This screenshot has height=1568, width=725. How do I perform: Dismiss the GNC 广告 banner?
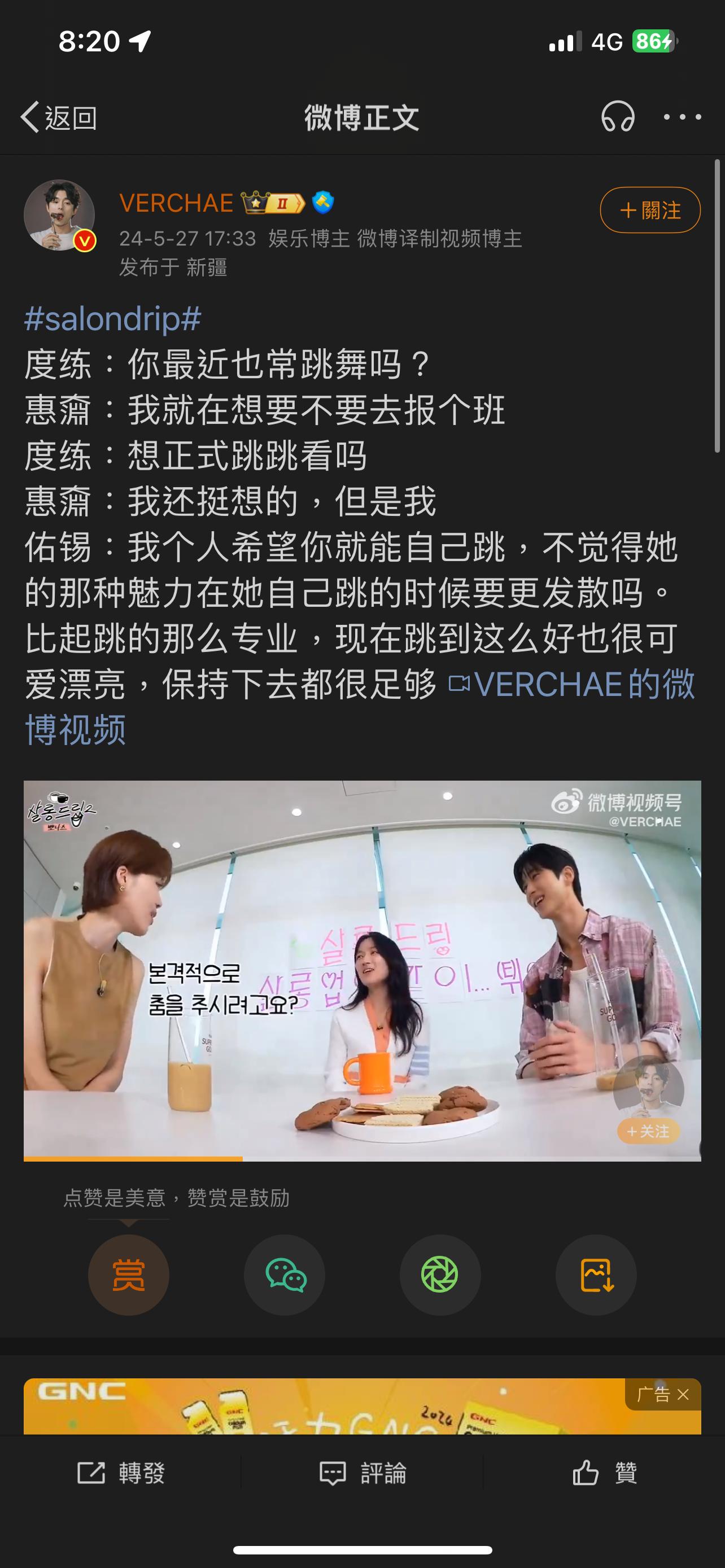point(683,1394)
